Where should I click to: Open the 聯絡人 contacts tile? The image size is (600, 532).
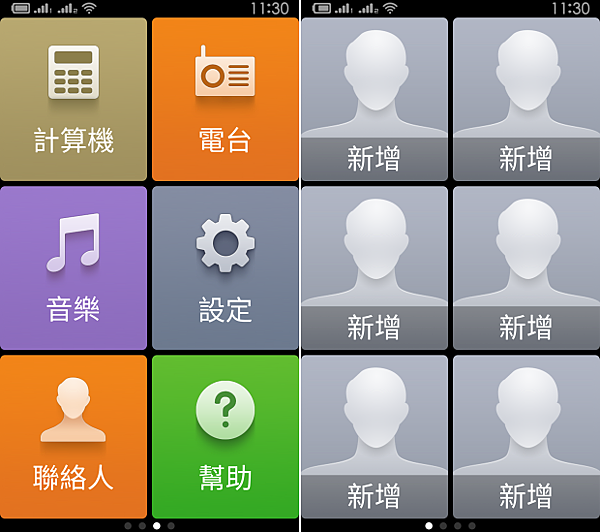click(x=74, y=436)
